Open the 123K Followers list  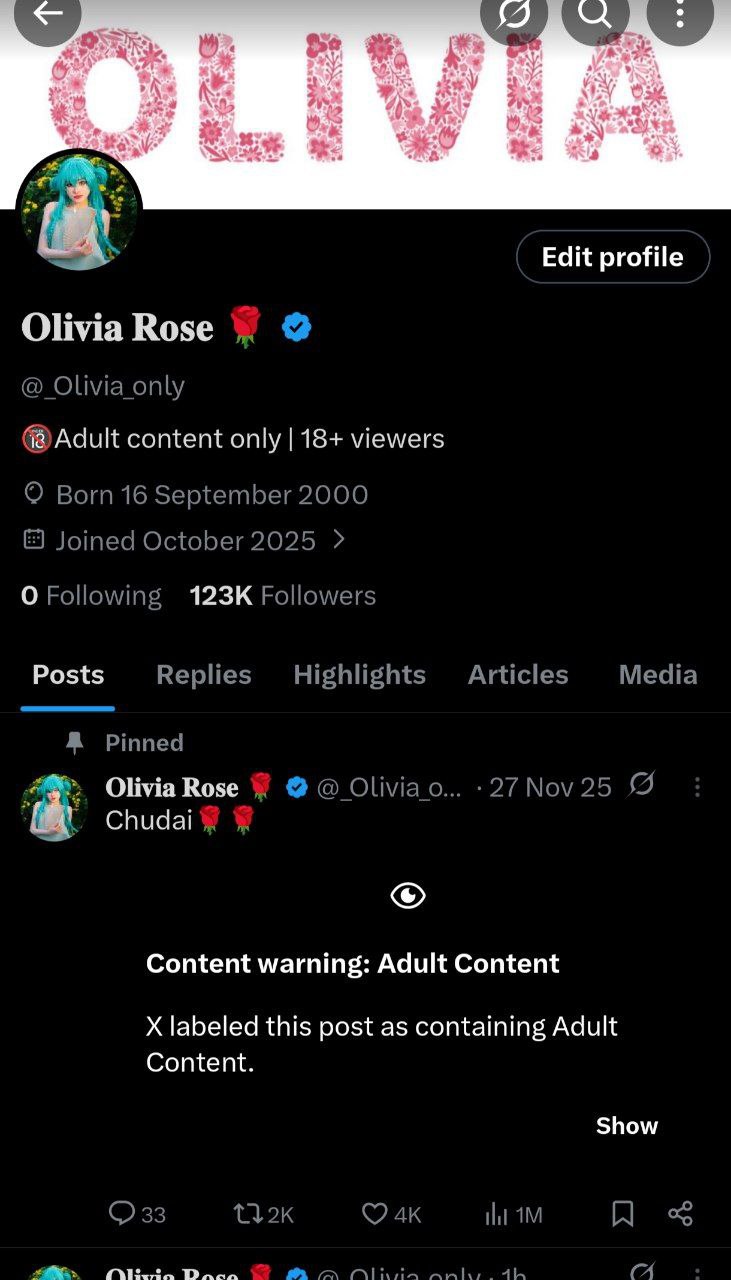282,596
